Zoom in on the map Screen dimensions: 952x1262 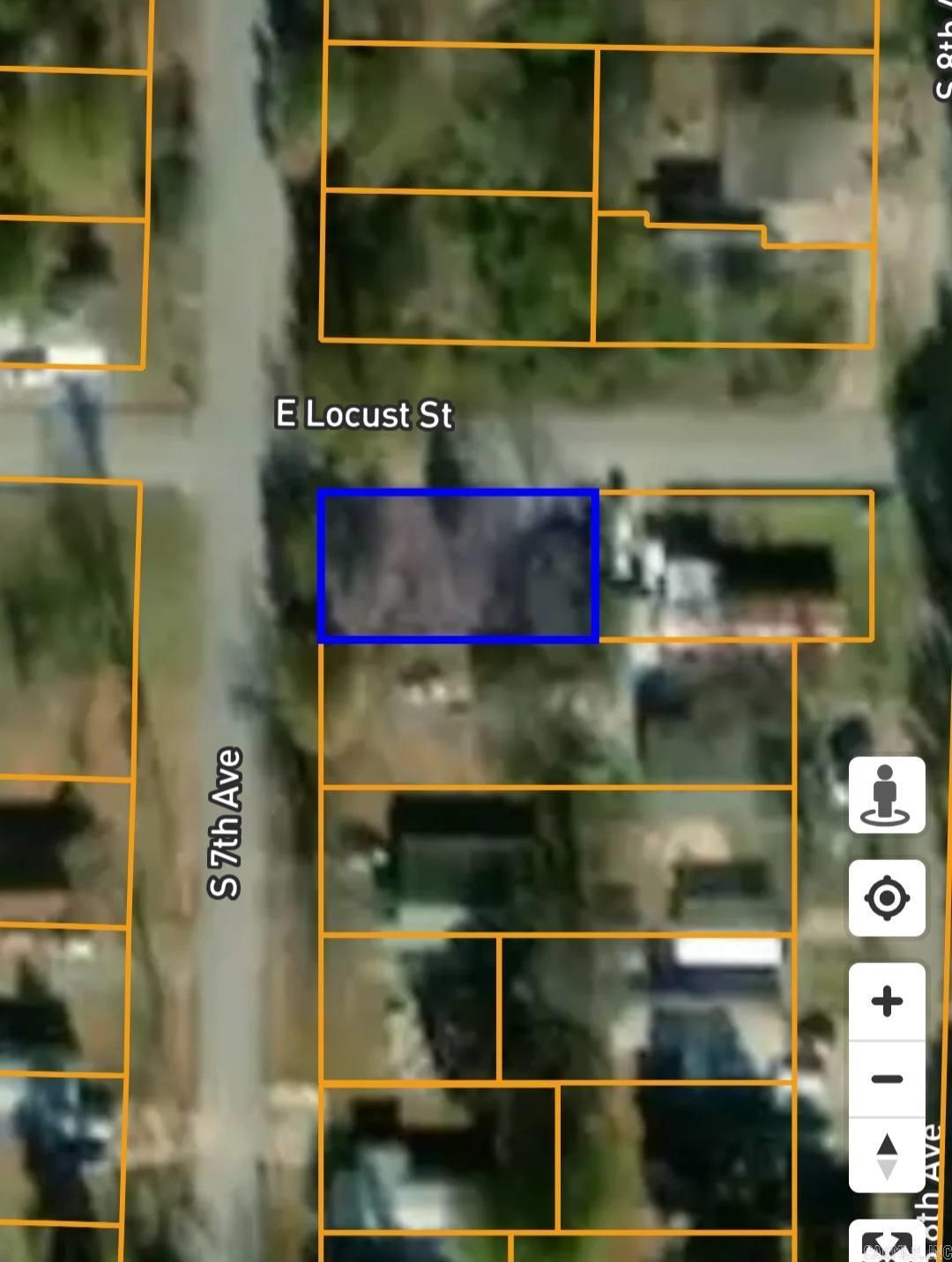(887, 1002)
